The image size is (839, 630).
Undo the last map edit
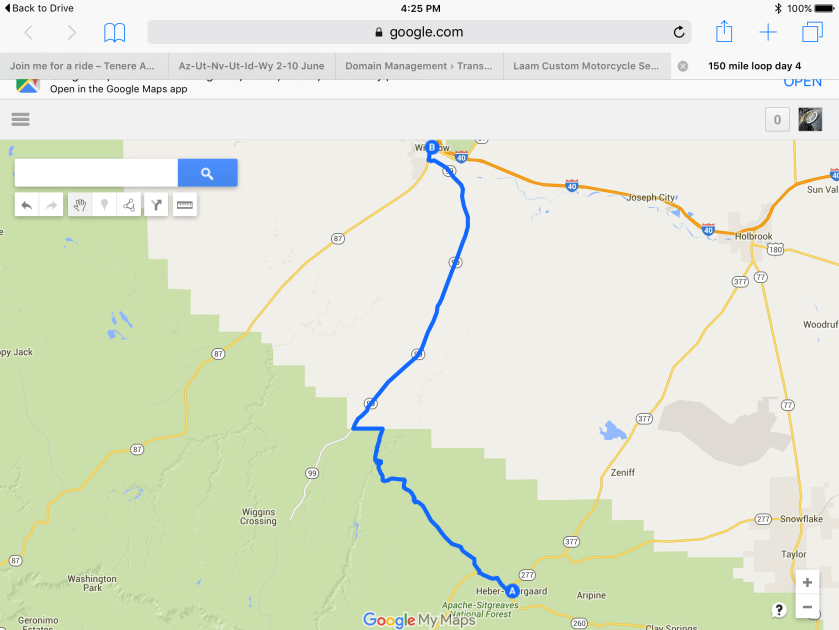(x=27, y=205)
